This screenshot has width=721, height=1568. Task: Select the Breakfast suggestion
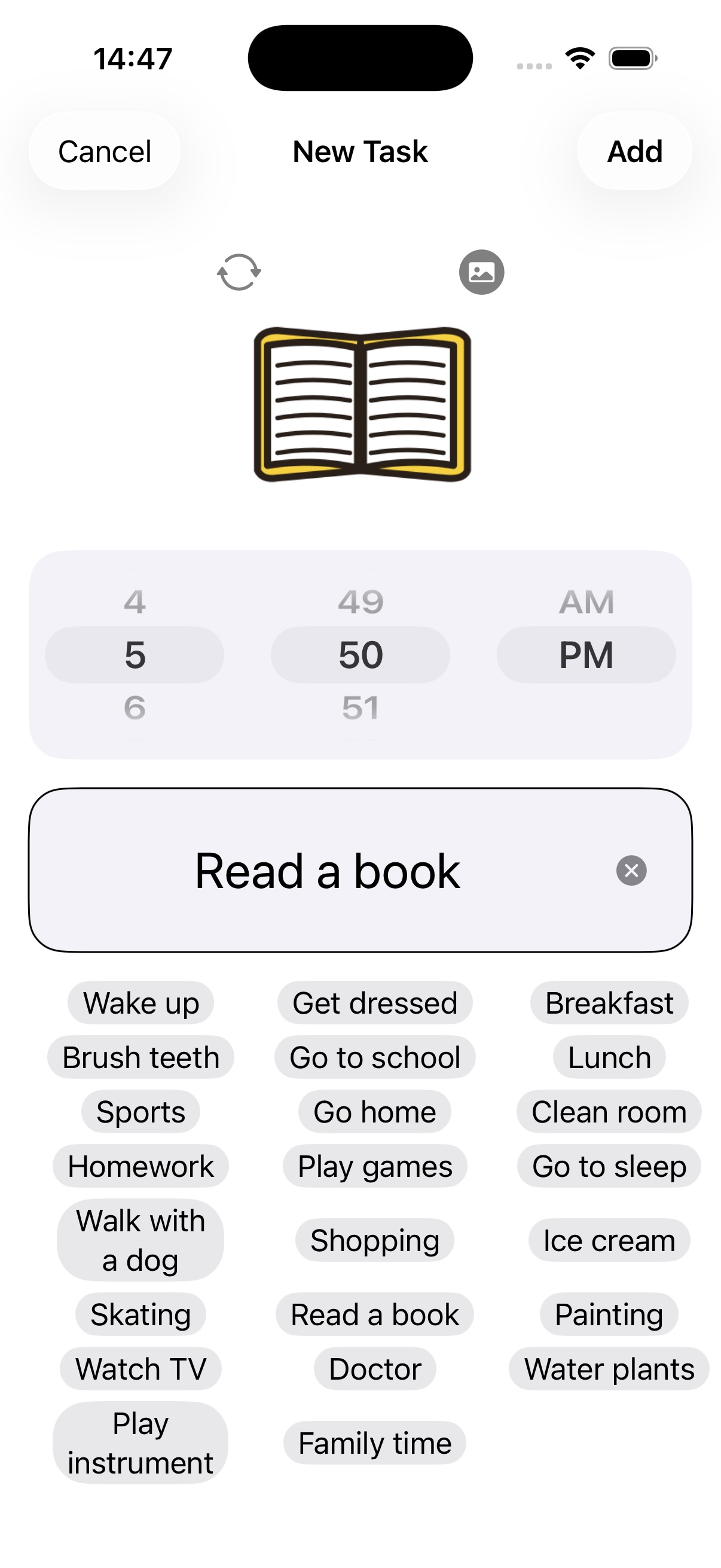pos(609,1002)
